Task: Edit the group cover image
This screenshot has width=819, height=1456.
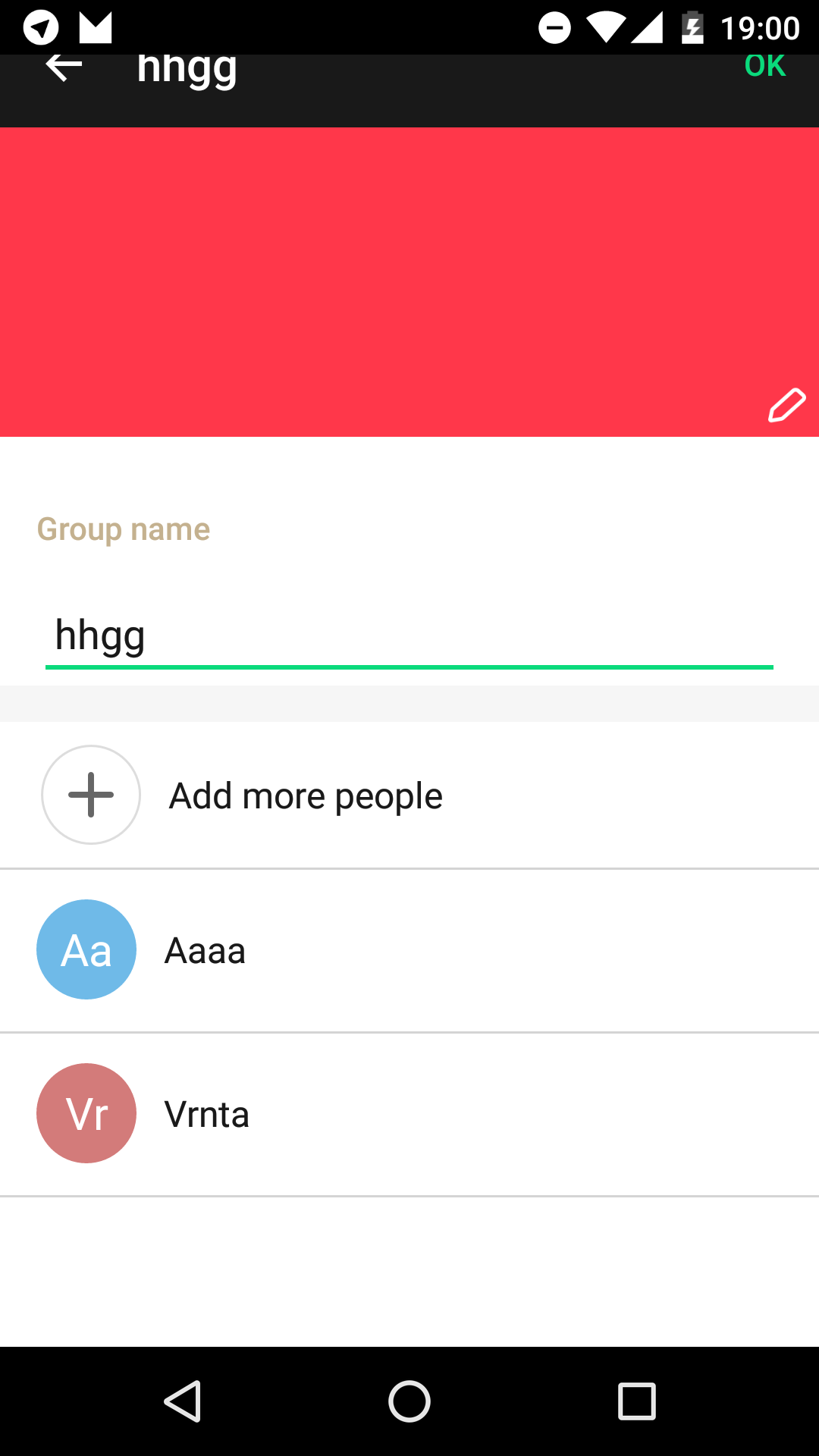Action: (x=786, y=406)
